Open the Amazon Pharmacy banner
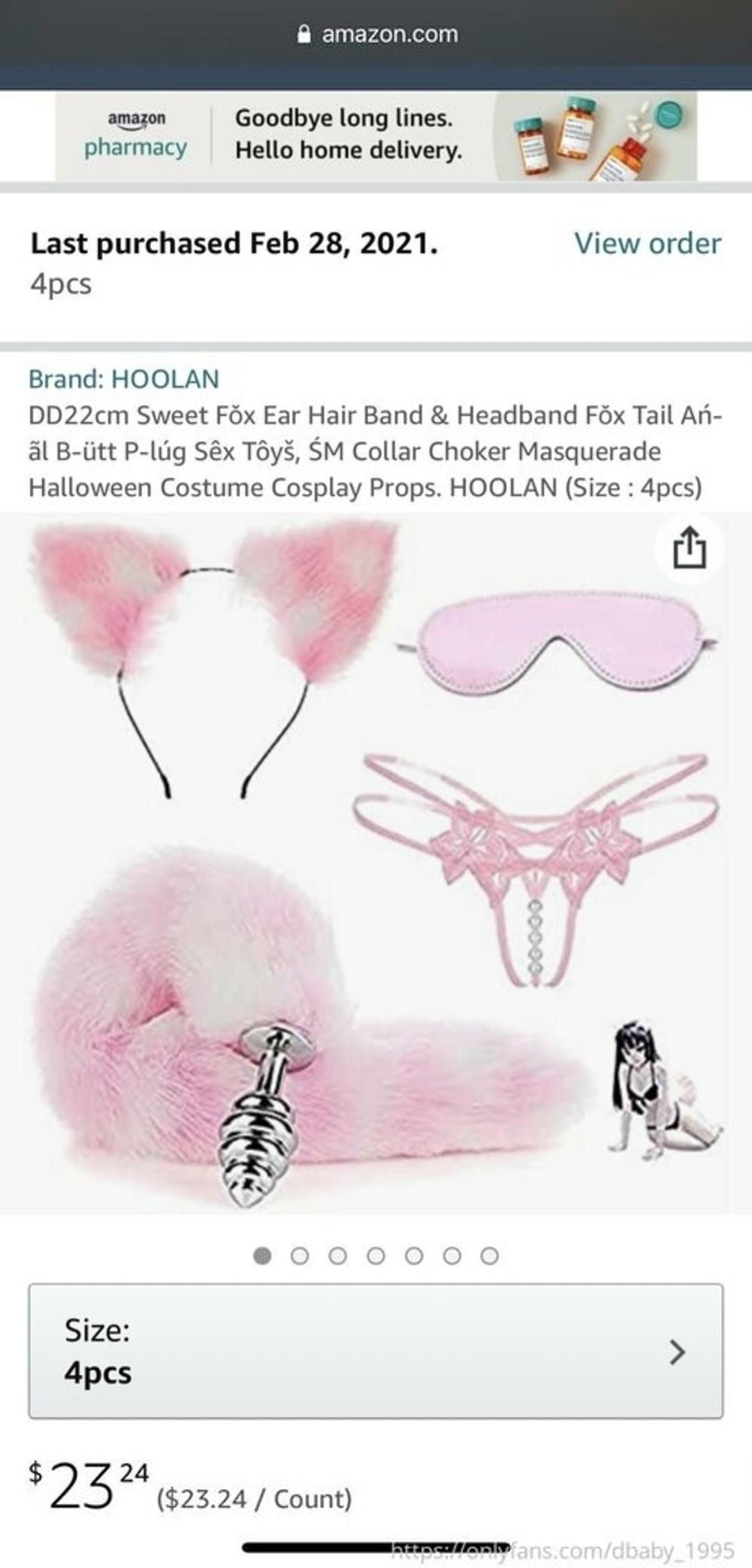Screen dimensions: 752x1568 (376, 135)
